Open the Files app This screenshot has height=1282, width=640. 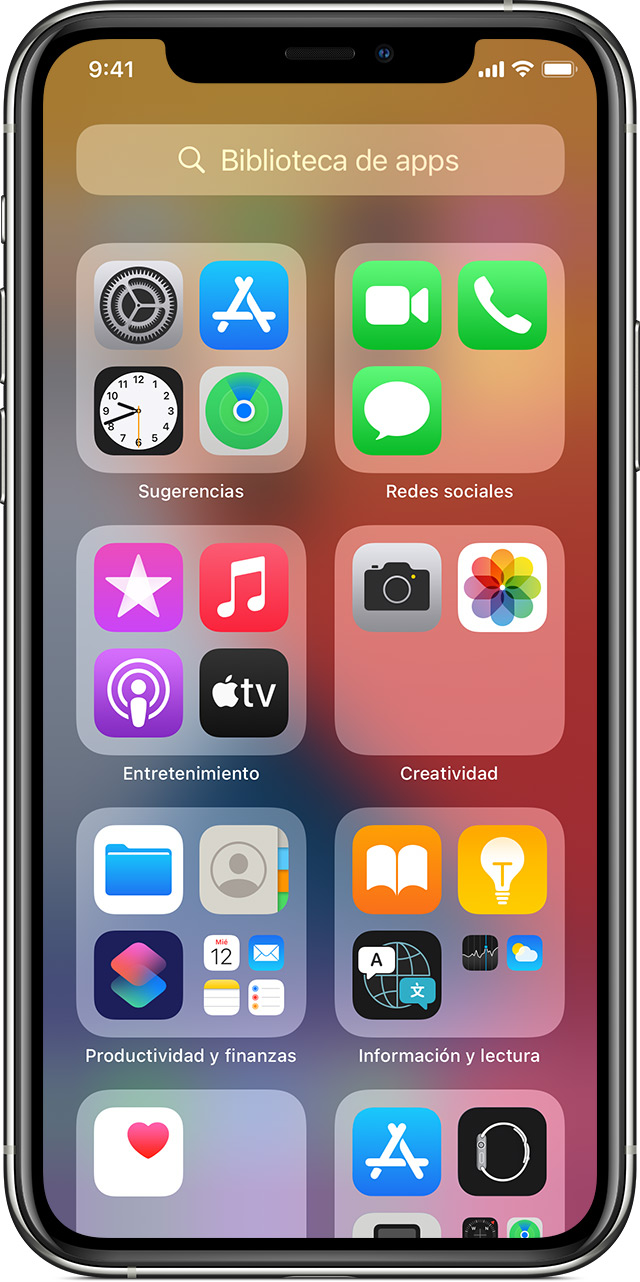click(138, 869)
